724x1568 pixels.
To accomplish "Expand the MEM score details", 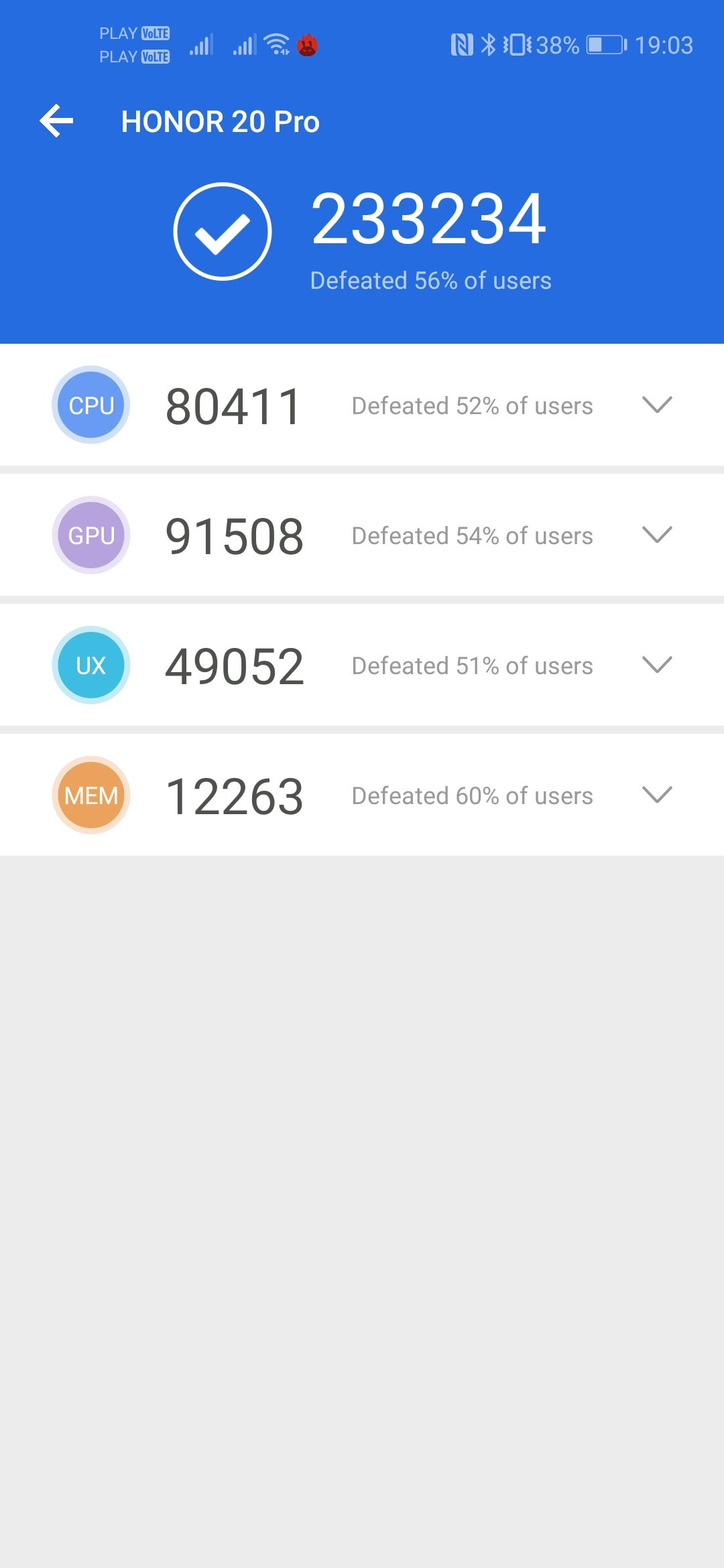I will pyautogui.click(x=656, y=795).
